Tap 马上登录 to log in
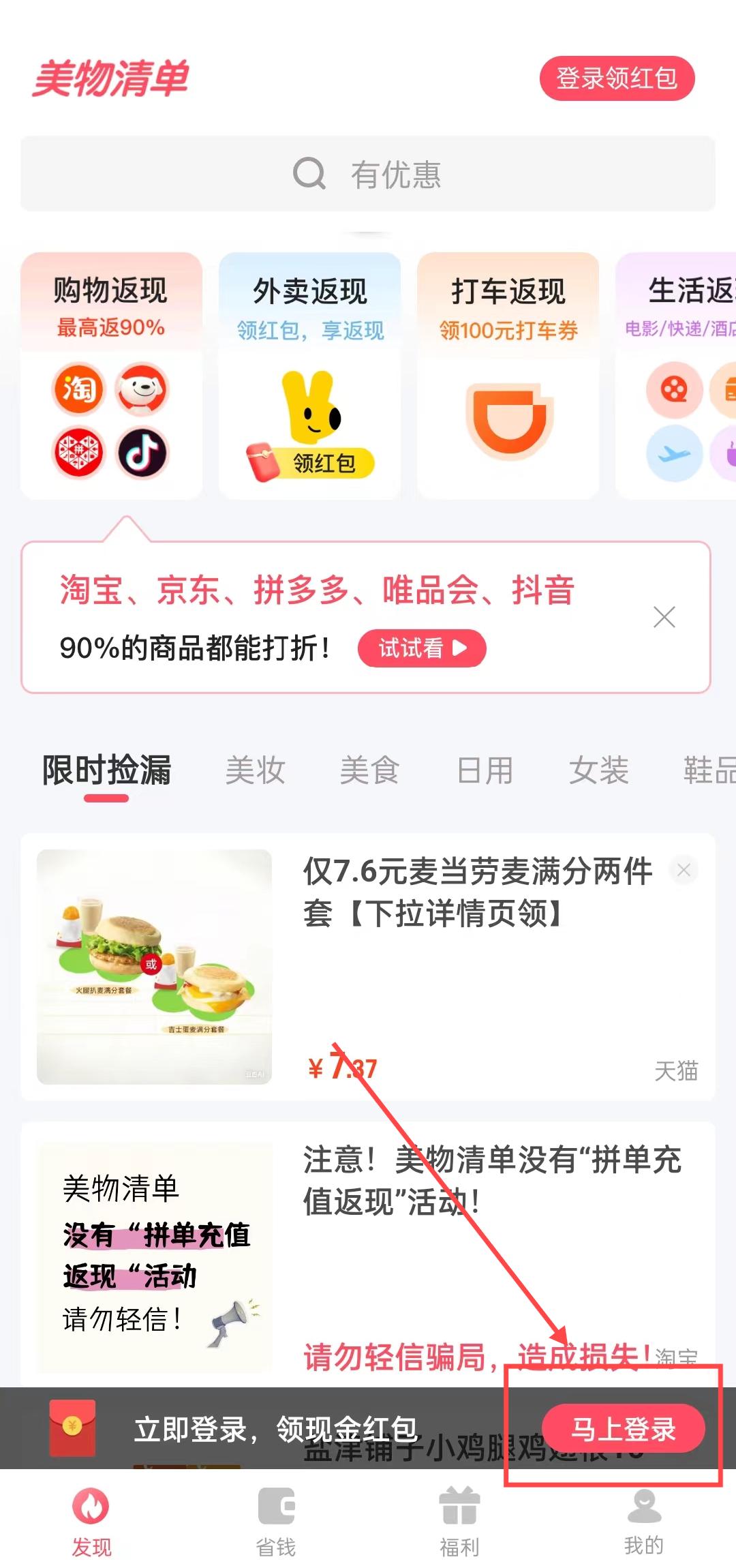736x1568 pixels. click(x=623, y=1428)
